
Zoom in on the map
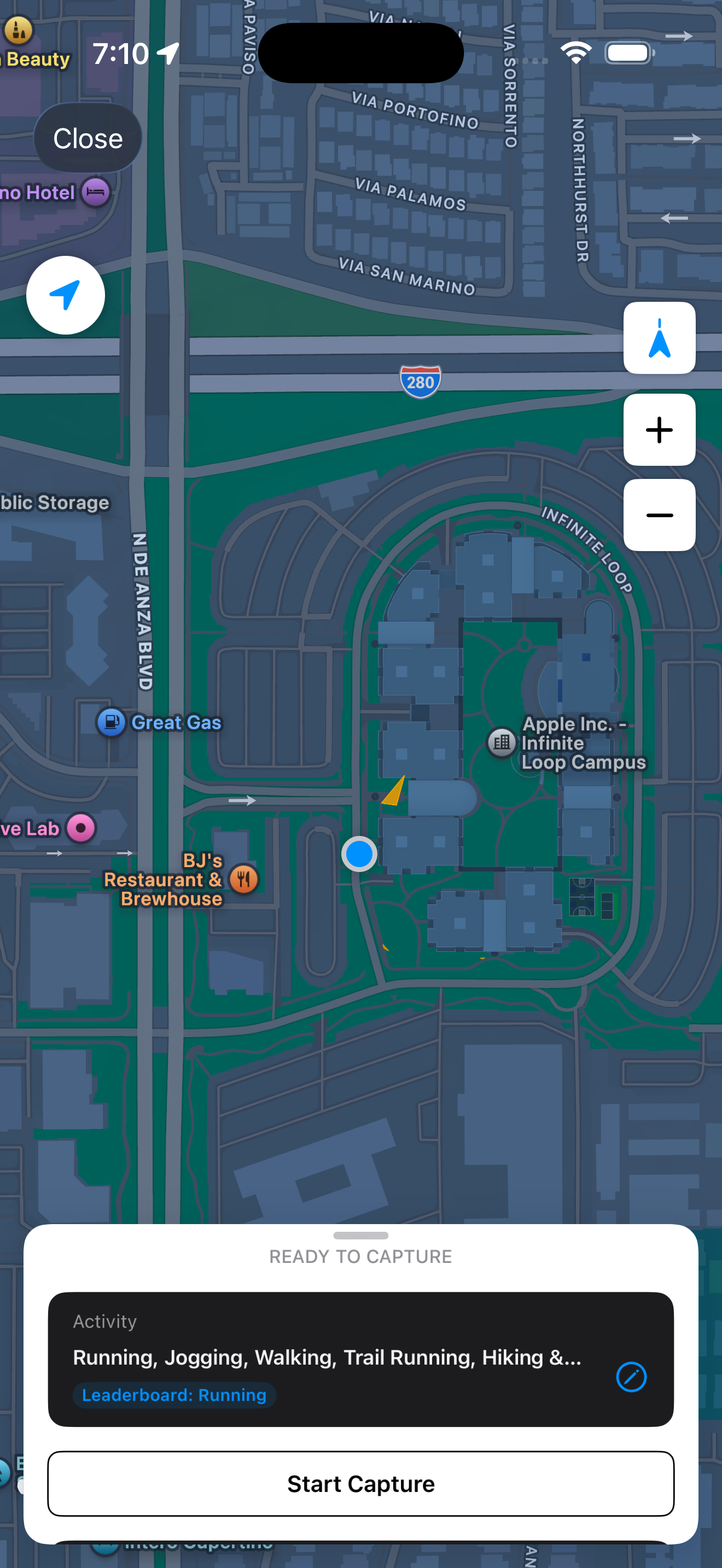point(659,430)
